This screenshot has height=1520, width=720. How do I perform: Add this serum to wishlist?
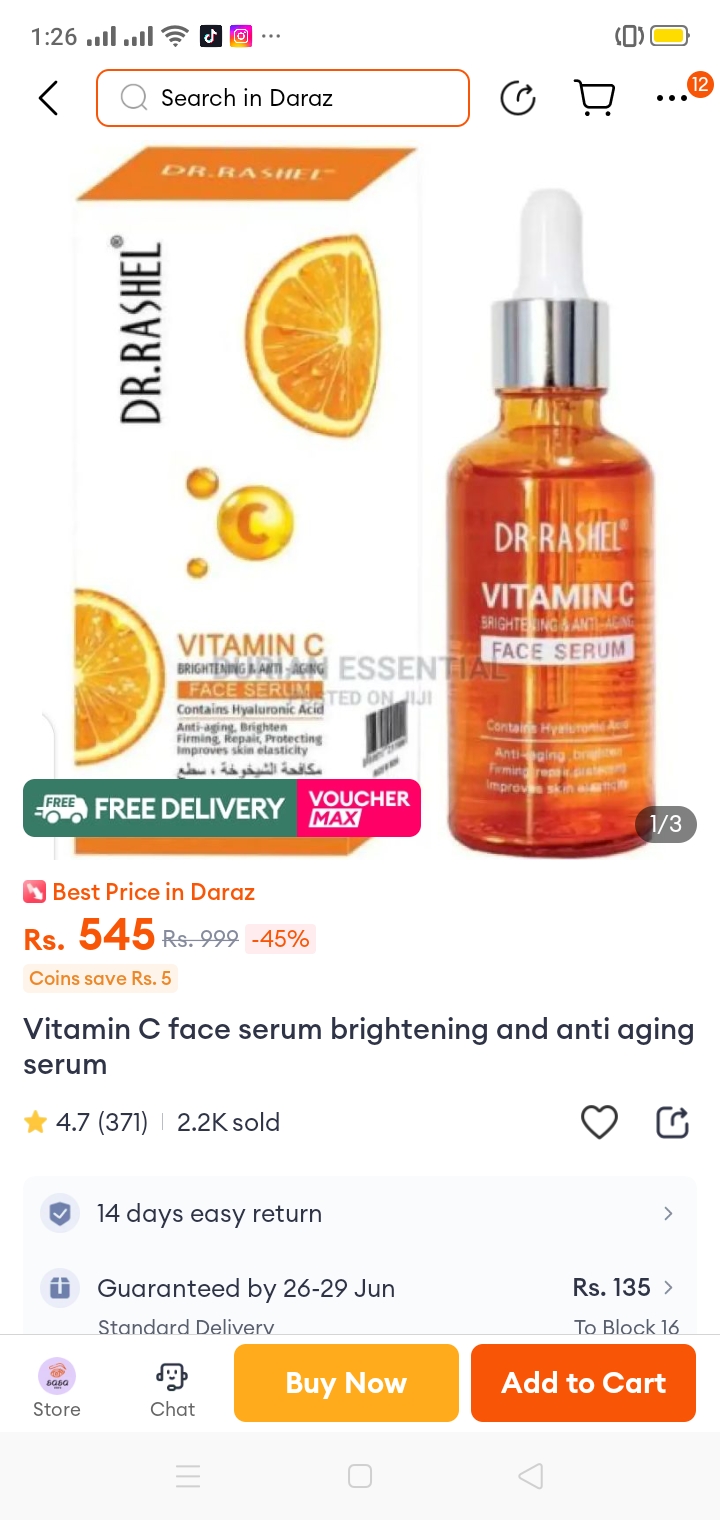599,1122
